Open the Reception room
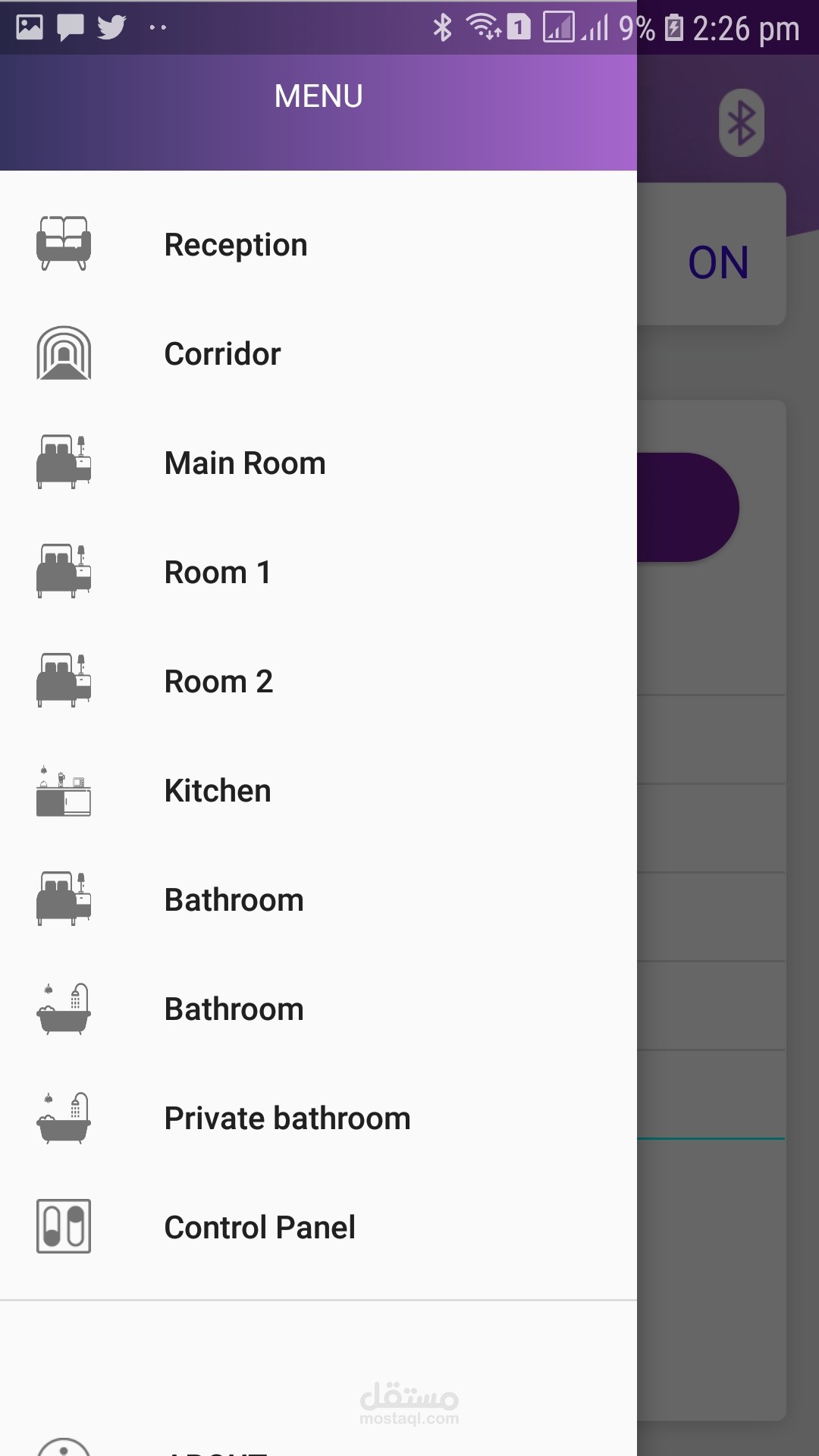This screenshot has width=819, height=1456. coord(318,245)
